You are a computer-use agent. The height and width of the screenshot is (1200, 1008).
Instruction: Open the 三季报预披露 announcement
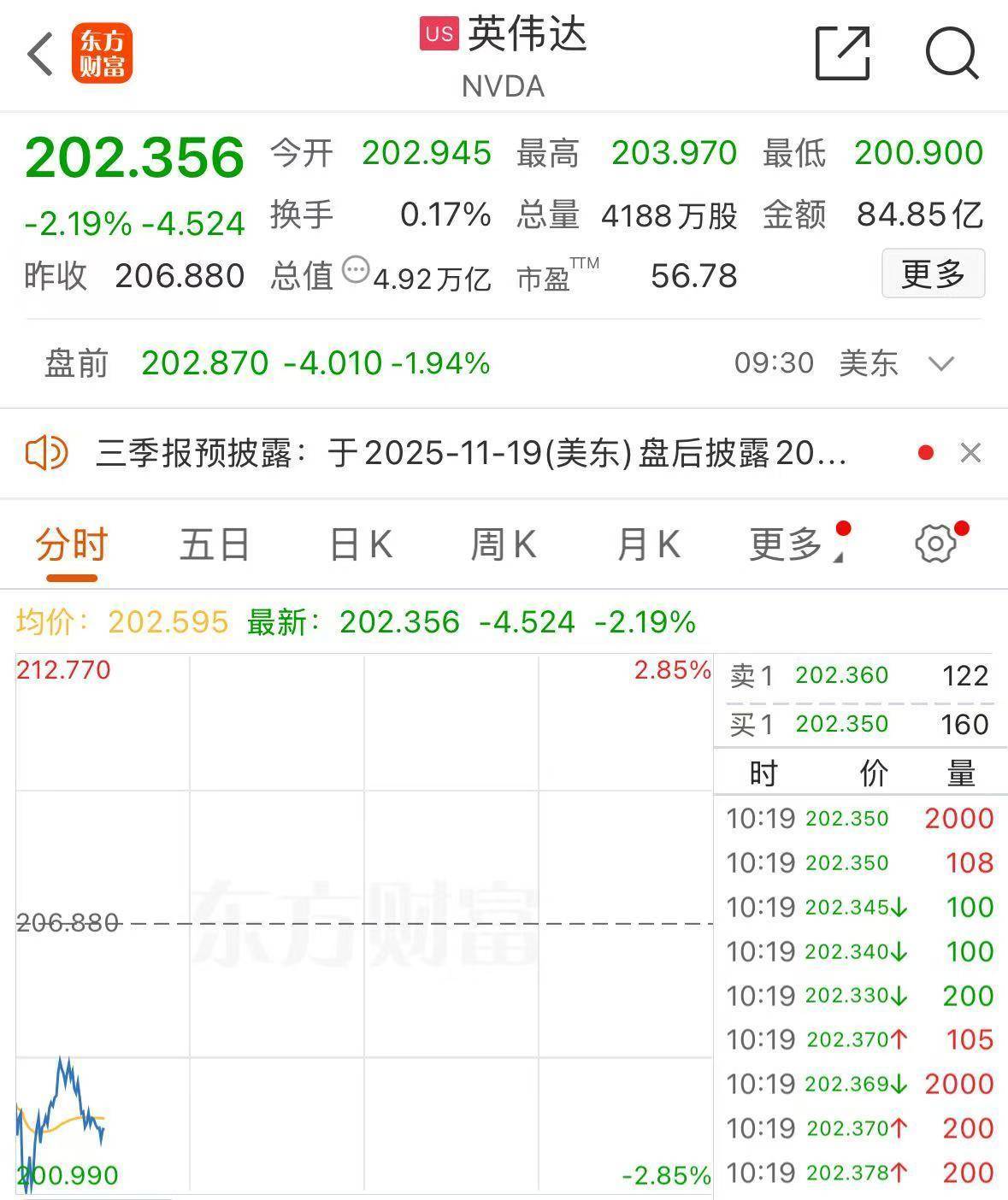[470, 456]
